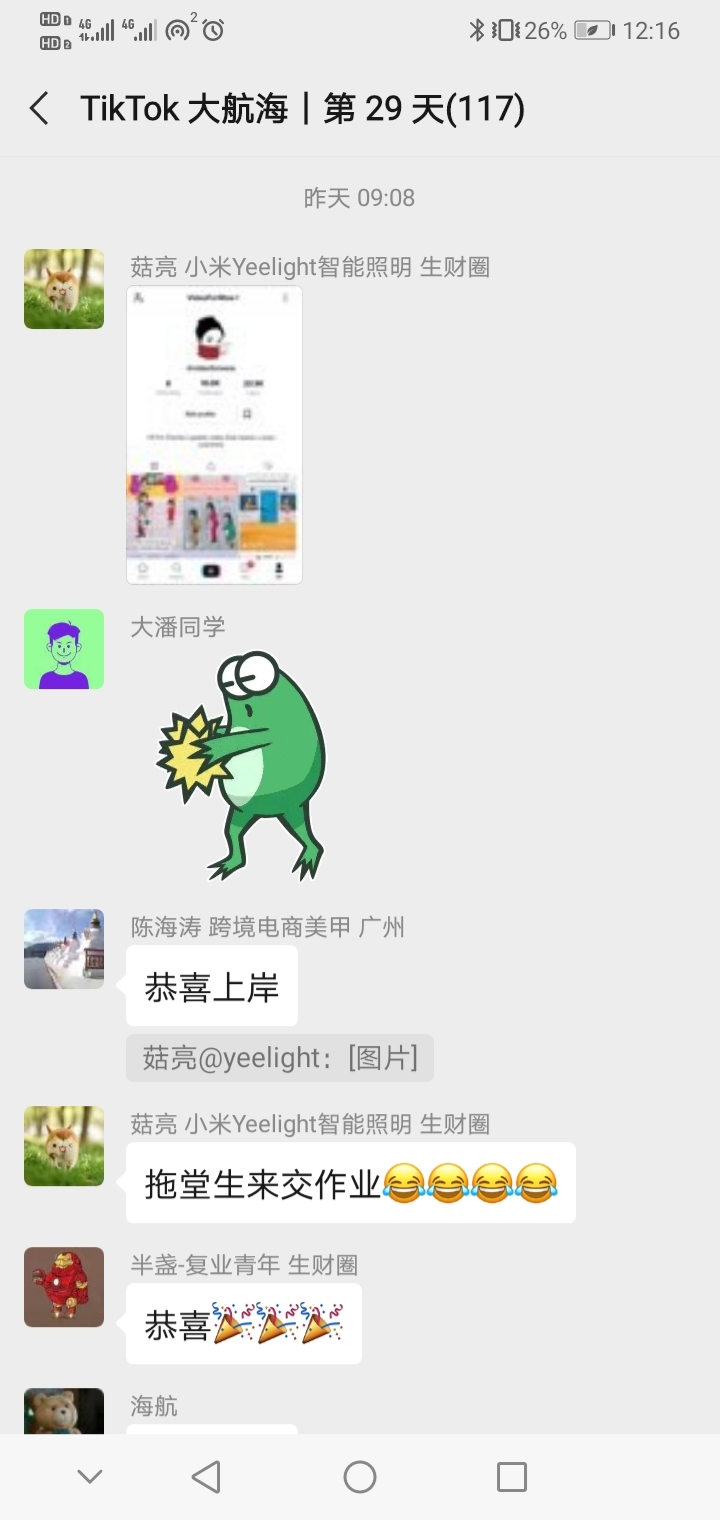
Task: Open 大潘同学's profile avatar
Action: (64, 649)
